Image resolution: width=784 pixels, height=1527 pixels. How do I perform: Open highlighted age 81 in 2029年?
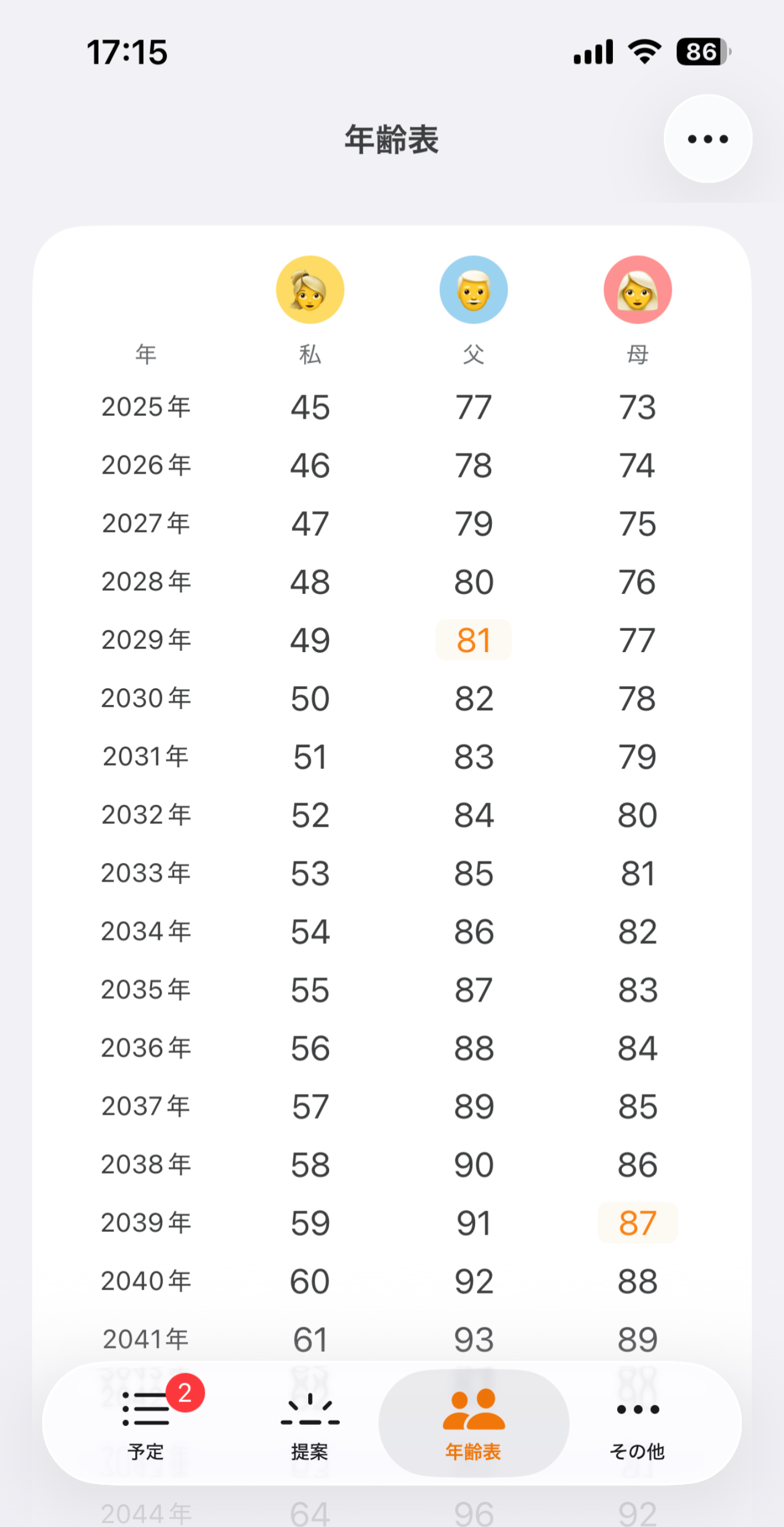tap(473, 640)
